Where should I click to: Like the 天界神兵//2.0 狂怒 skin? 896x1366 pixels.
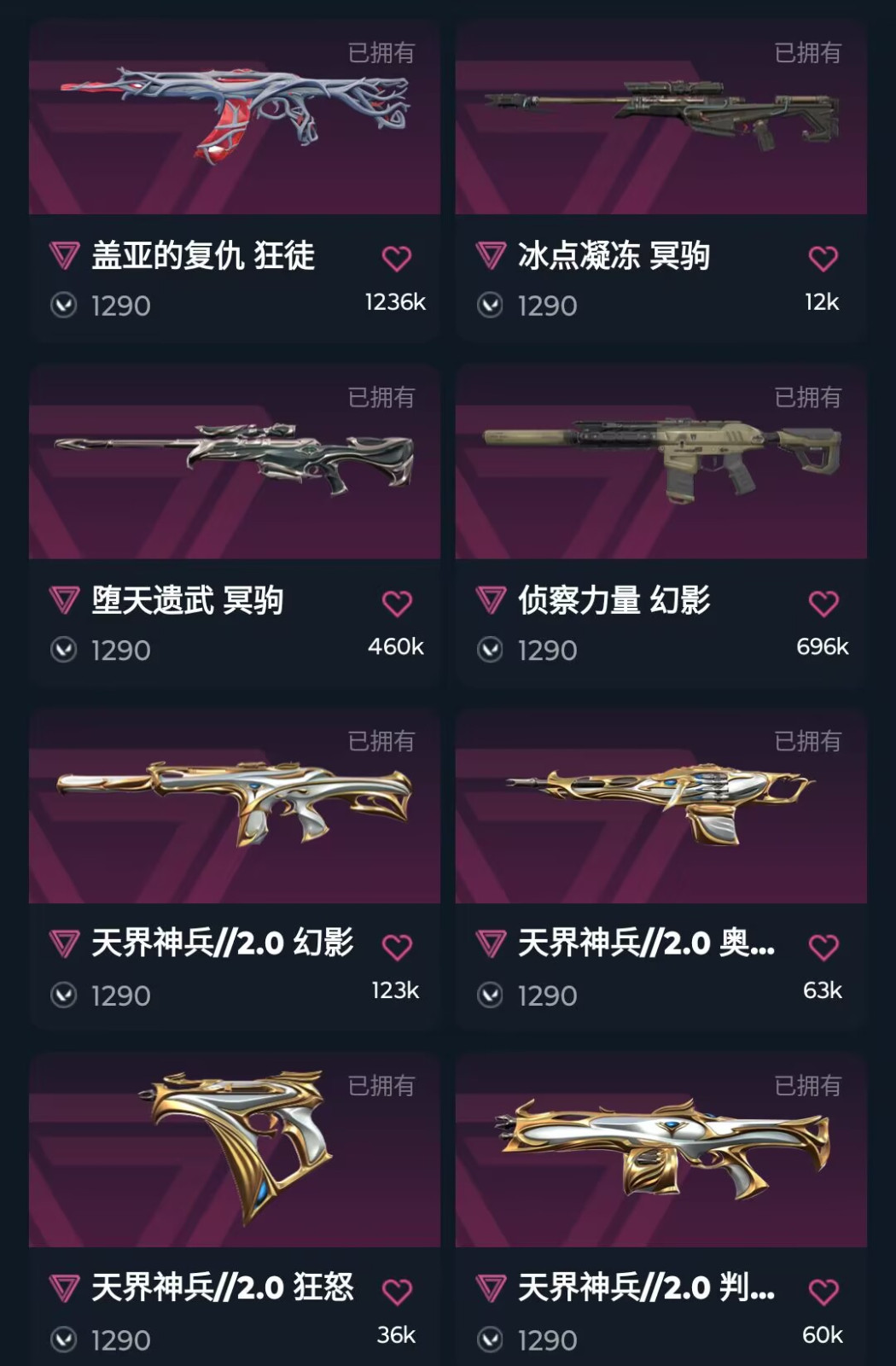pyautogui.click(x=397, y=1292)
